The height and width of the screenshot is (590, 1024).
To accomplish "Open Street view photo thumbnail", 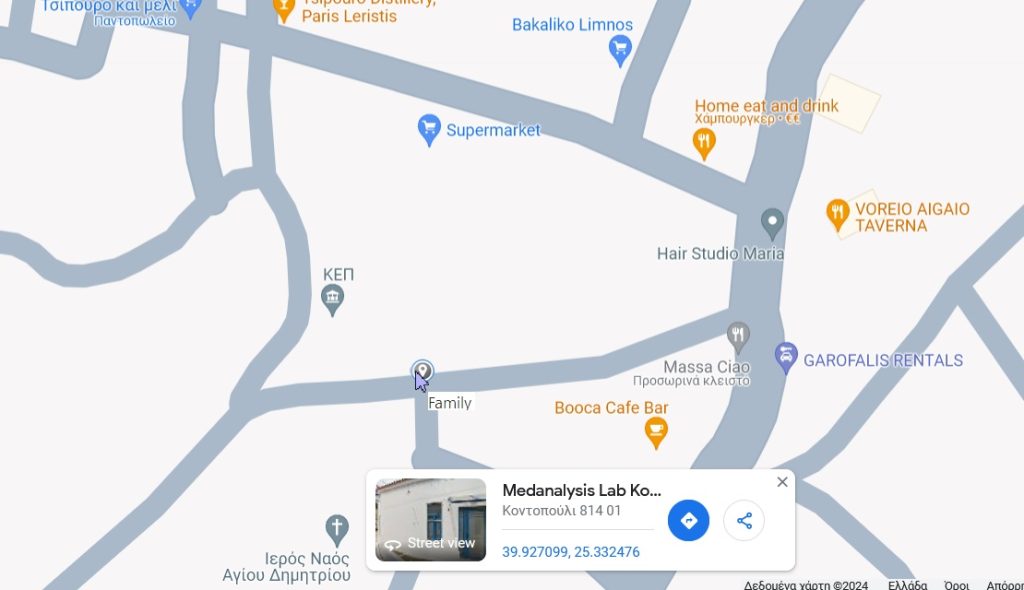I will (x=430, y=519).
